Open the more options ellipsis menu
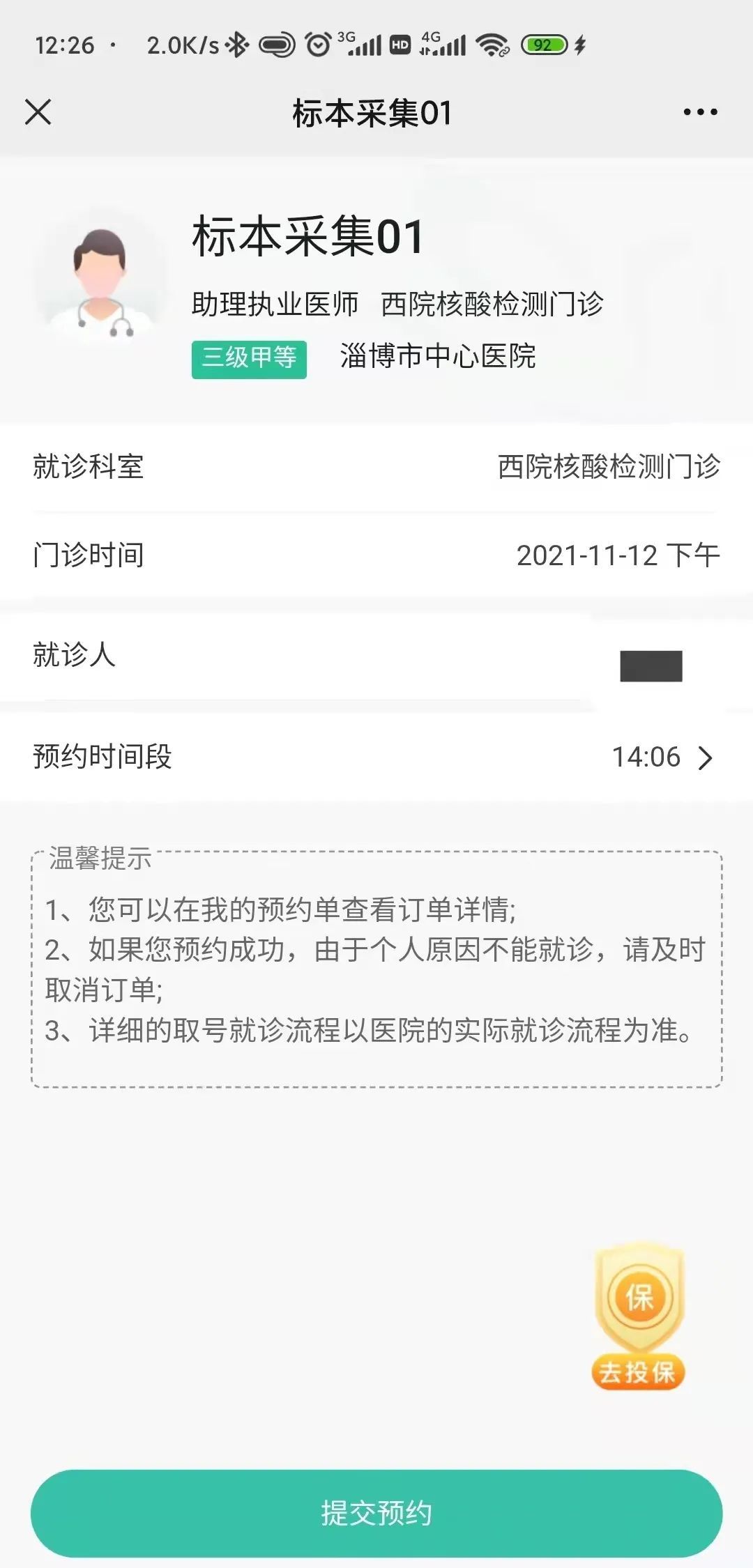This screenshot has width=753, height=1568. tap(699, 112)
